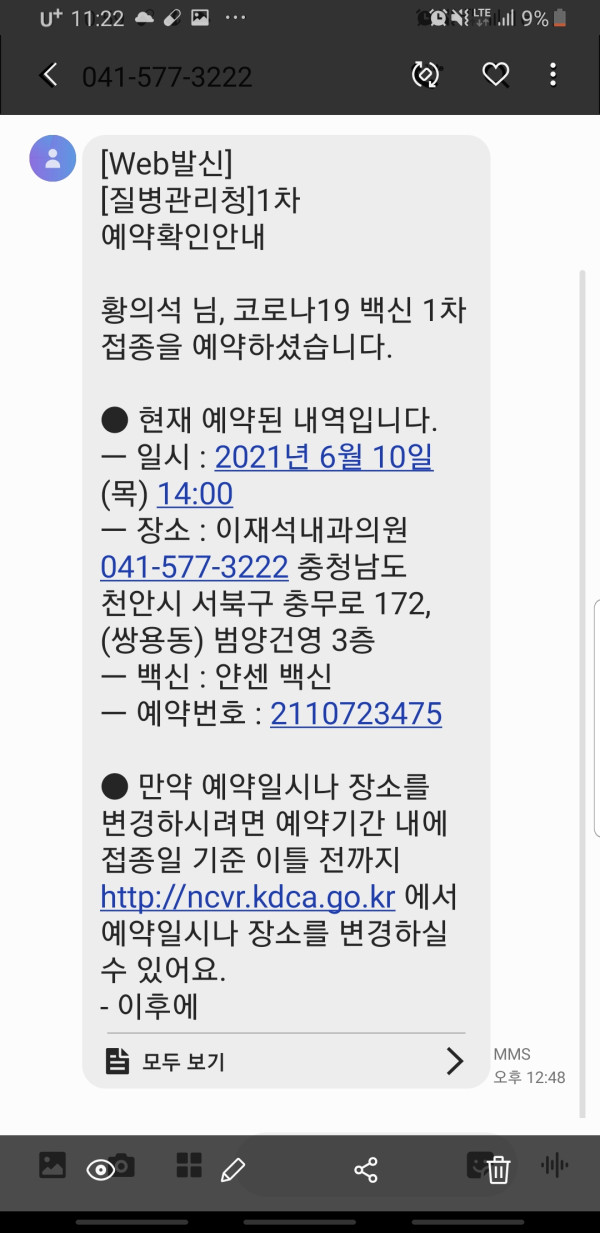This screenshot has height=1233, width=600.
Task: Call the 041-577-3222 link in the message
Action: [194, 567]
